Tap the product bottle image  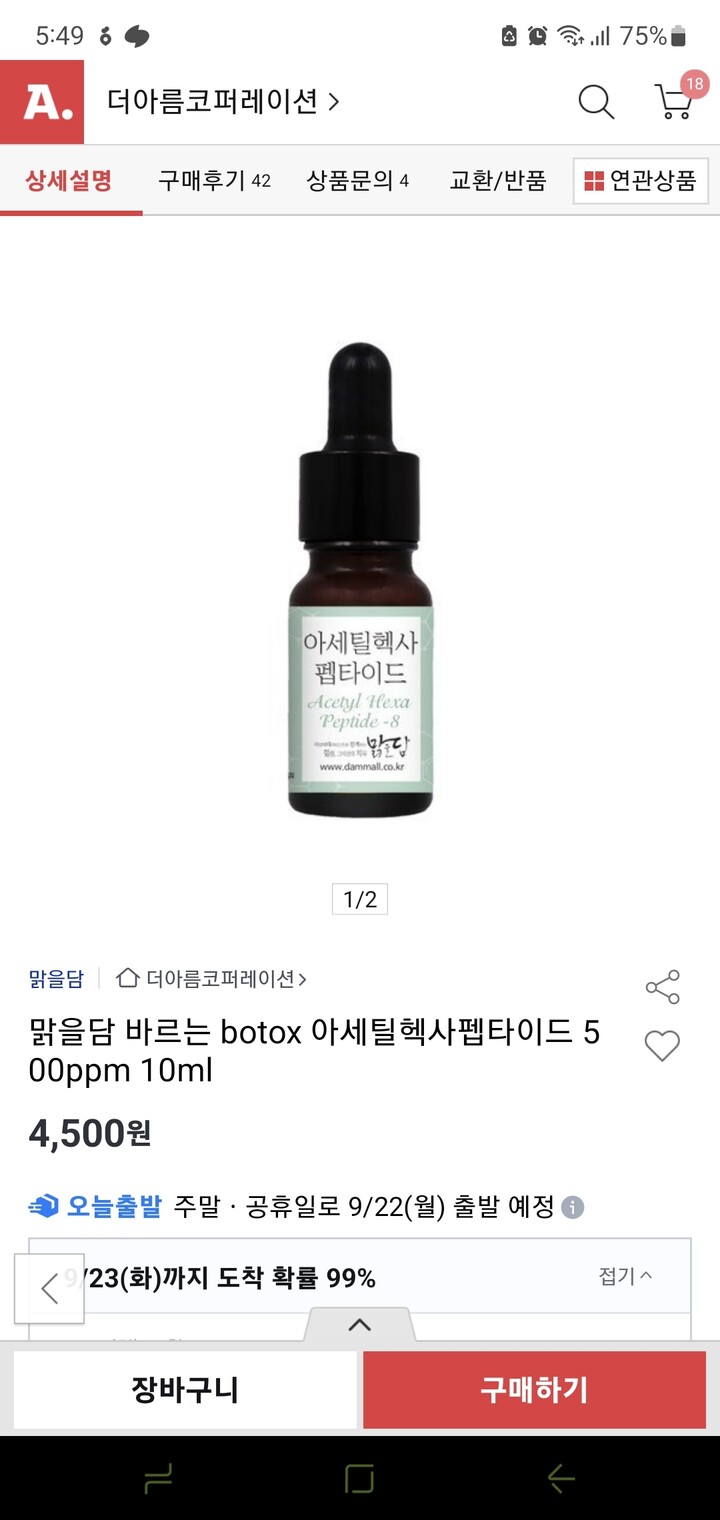(360, 580)
